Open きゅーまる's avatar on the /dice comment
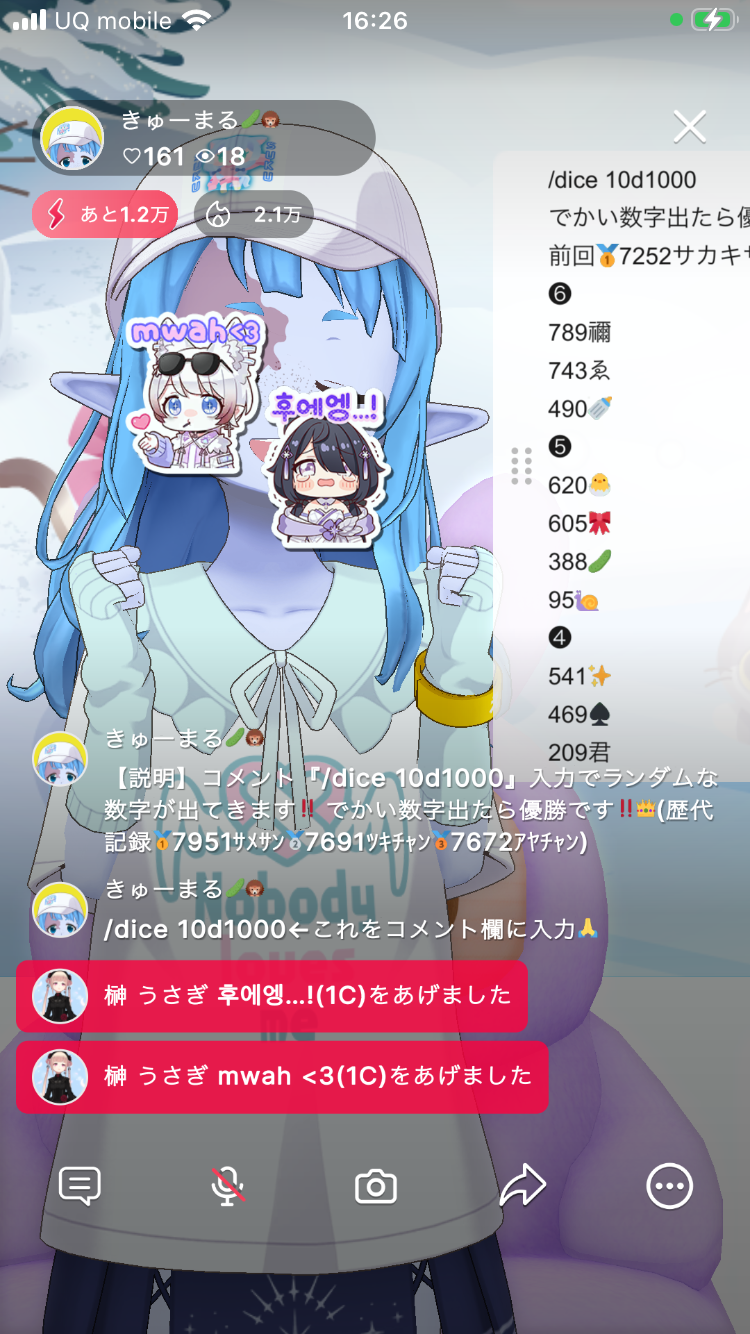This screenshot has width=750, height=1334. click(61, 909)
